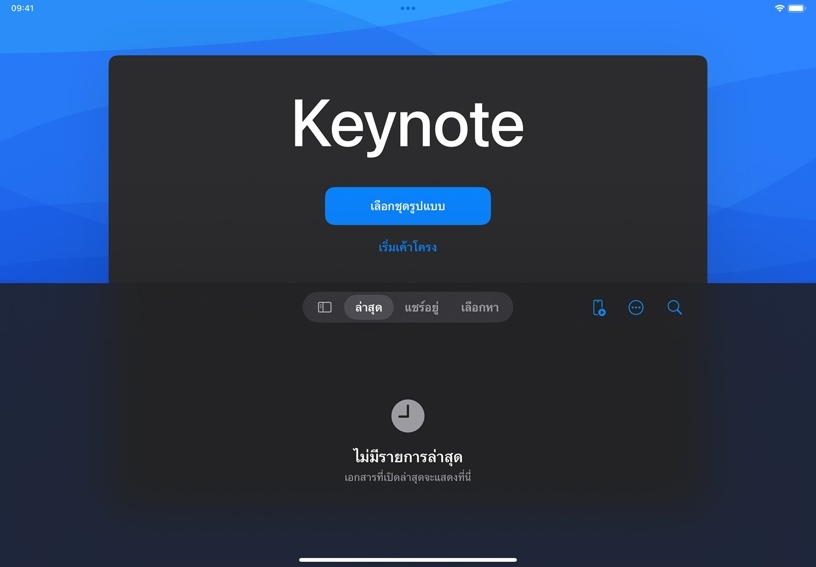Tap the เลือกชุดรูปแบบ button
The height and width of the screenshot is (567, 816).
point(407,206)
